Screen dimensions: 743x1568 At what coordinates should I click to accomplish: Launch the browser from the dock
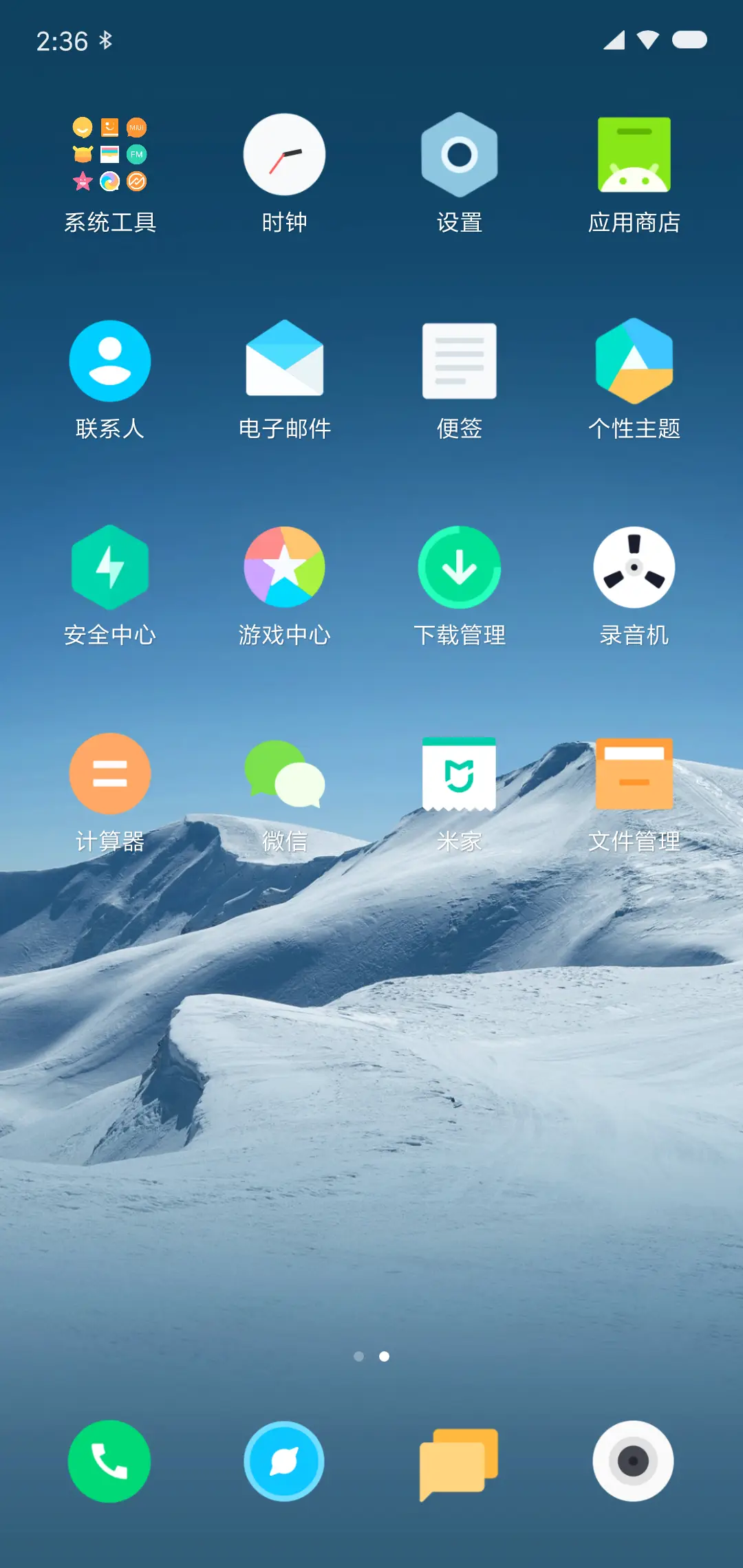[x=284, y=1461]
